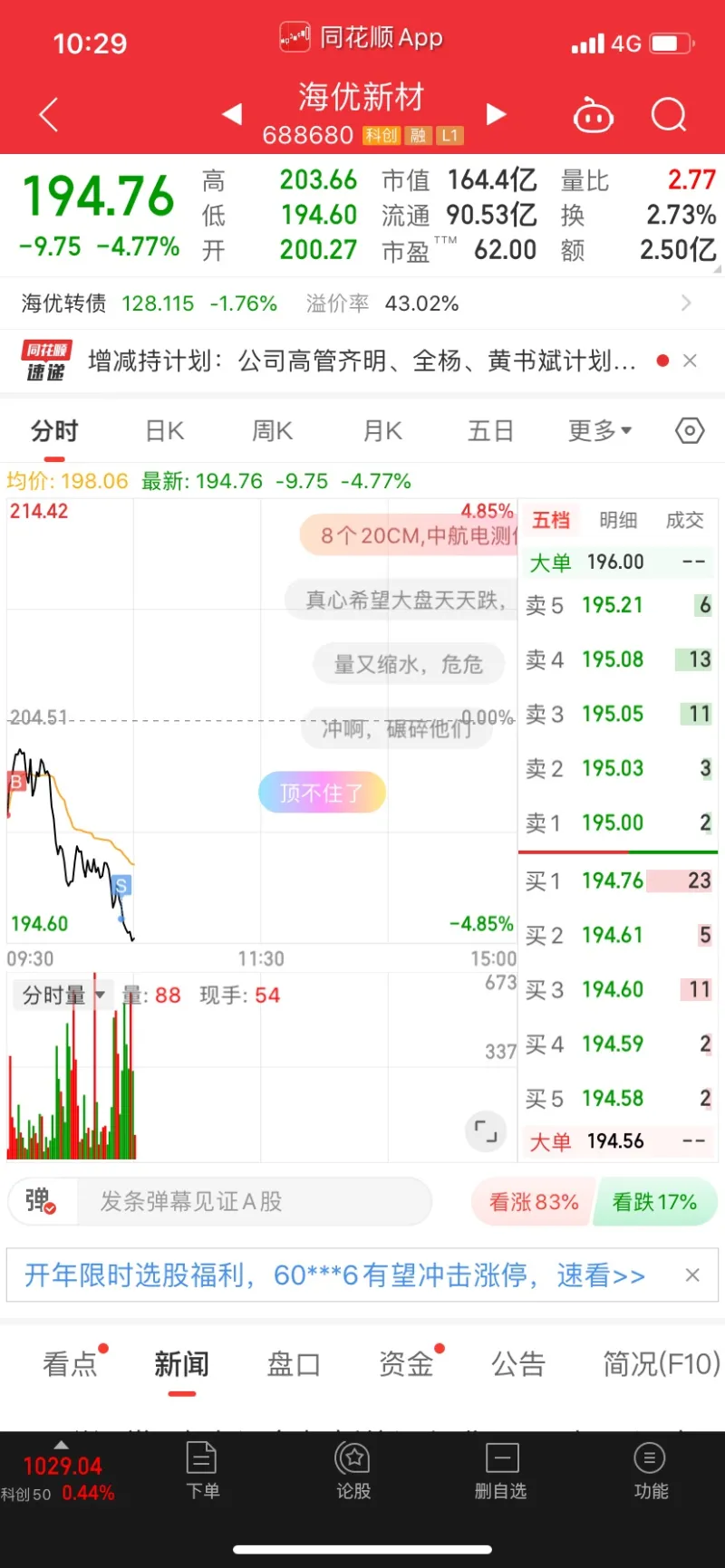Switch to the 五日 chart tab
The width and height of the screenshot is (725, 1568).
[x=490, y=431]
